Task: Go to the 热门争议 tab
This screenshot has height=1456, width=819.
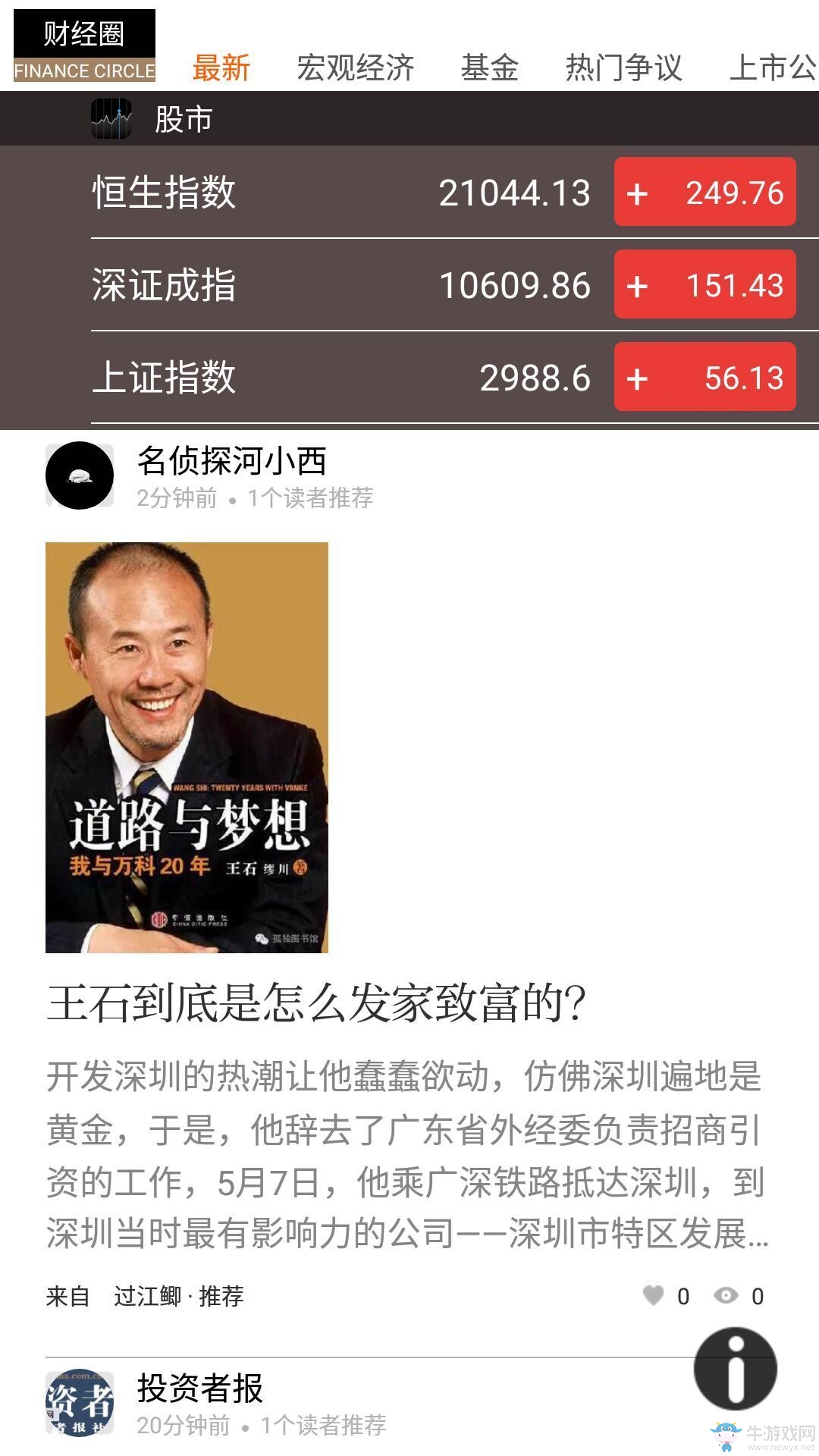Action: click(x=623, y=67)
